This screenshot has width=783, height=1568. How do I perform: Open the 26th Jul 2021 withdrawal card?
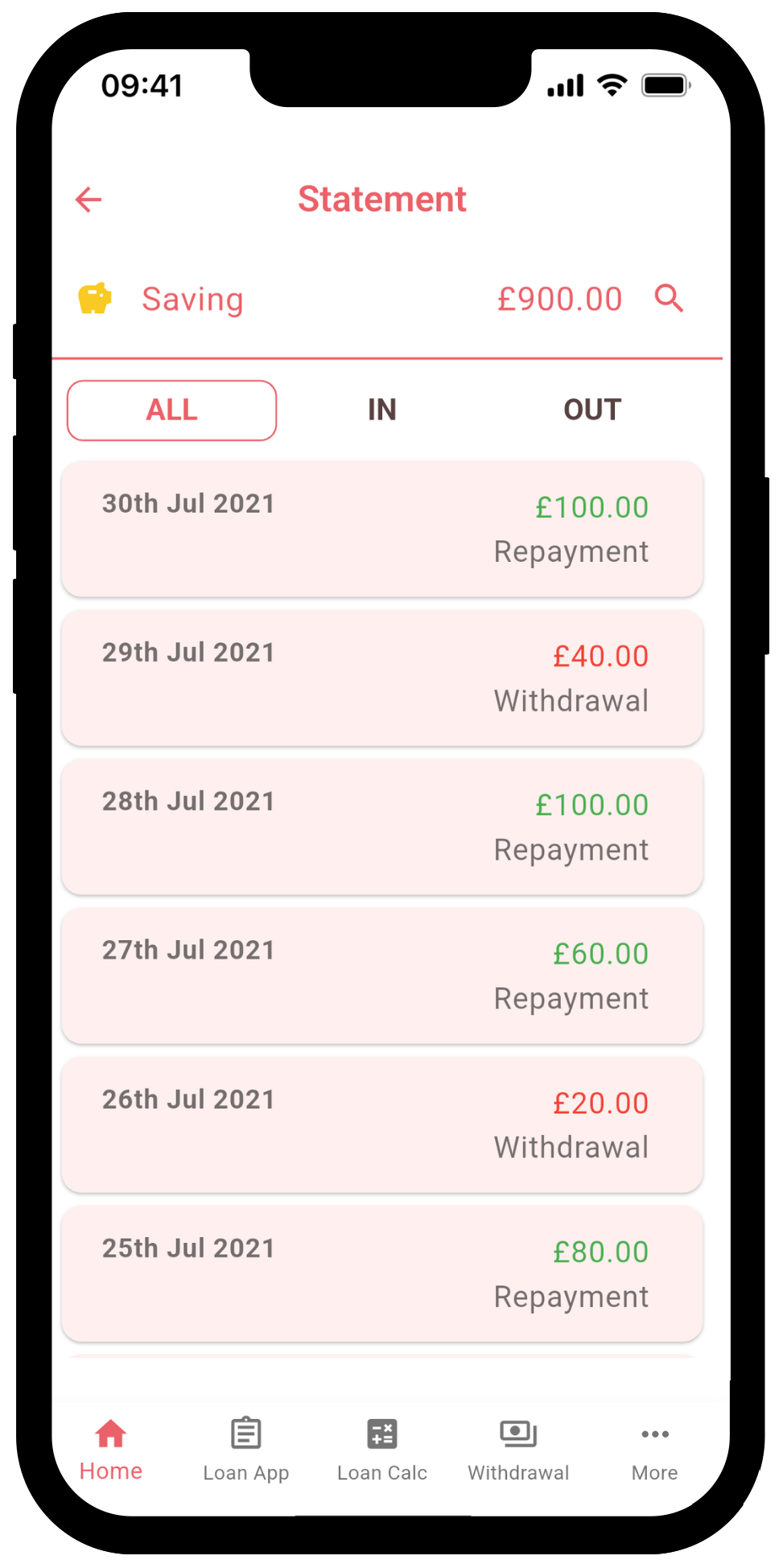tap(382, 1124)
